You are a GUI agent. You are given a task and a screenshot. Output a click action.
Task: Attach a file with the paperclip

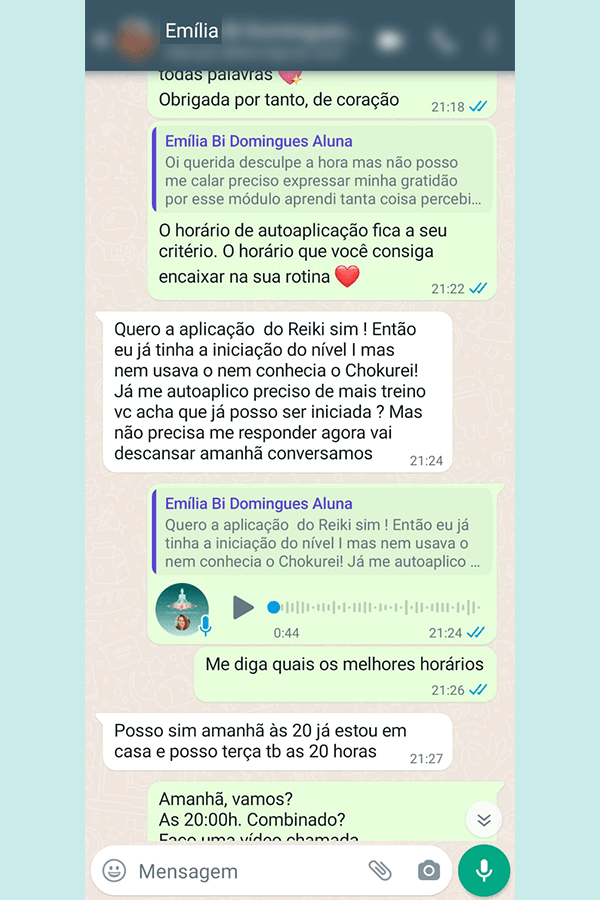[x=380, y=871]
